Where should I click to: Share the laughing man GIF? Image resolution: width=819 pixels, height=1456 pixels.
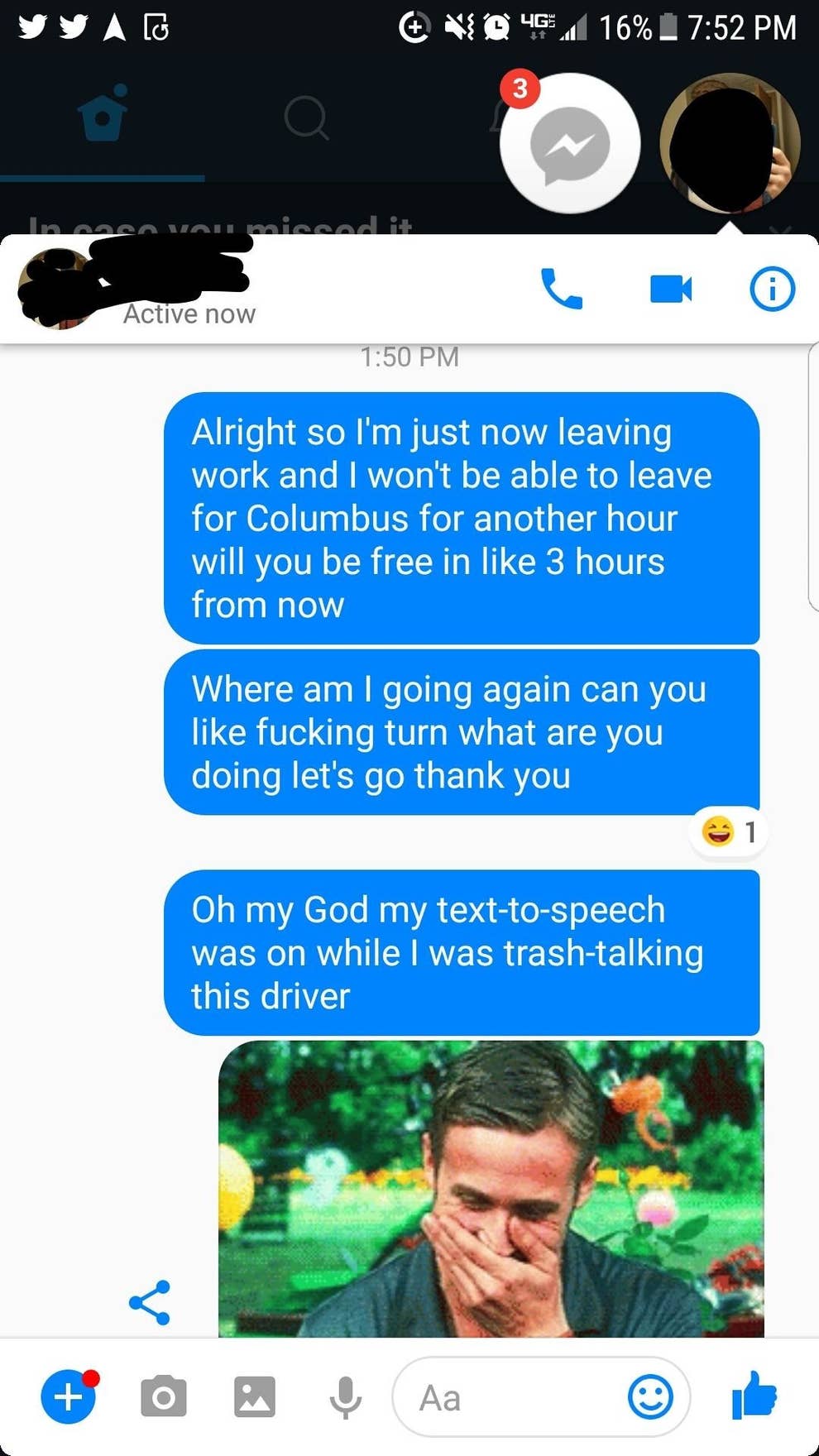(x=150, y=1303)
